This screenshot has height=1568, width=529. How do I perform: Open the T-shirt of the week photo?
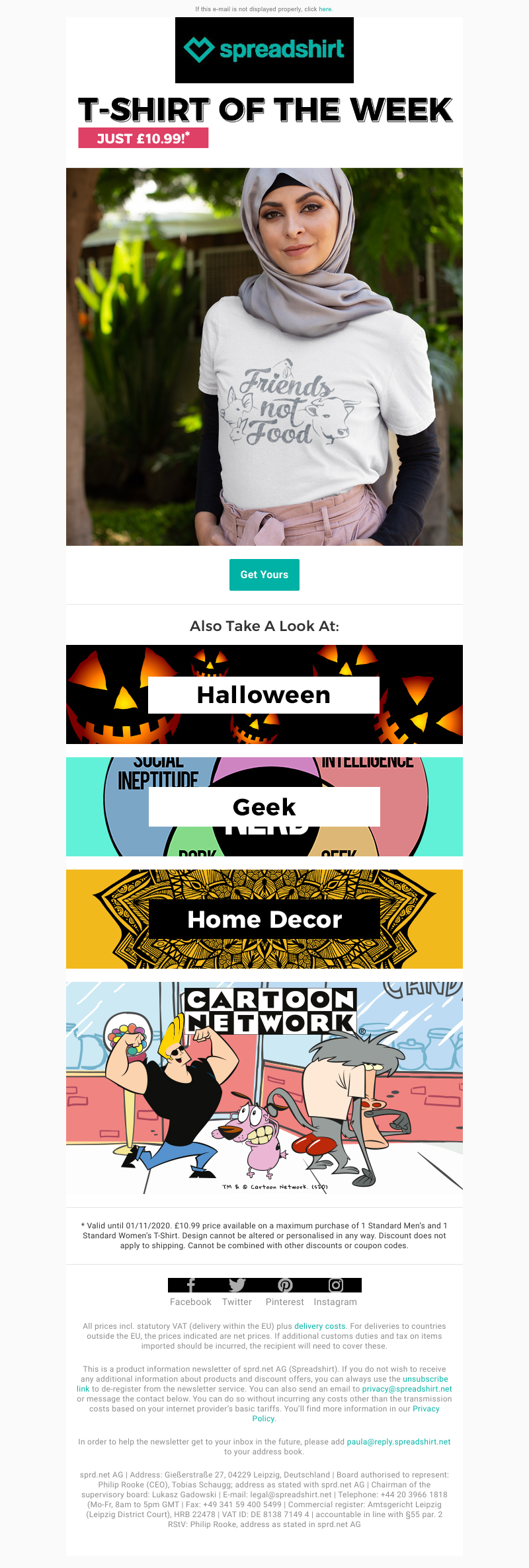pyautogui.click(x=264, y=357)
